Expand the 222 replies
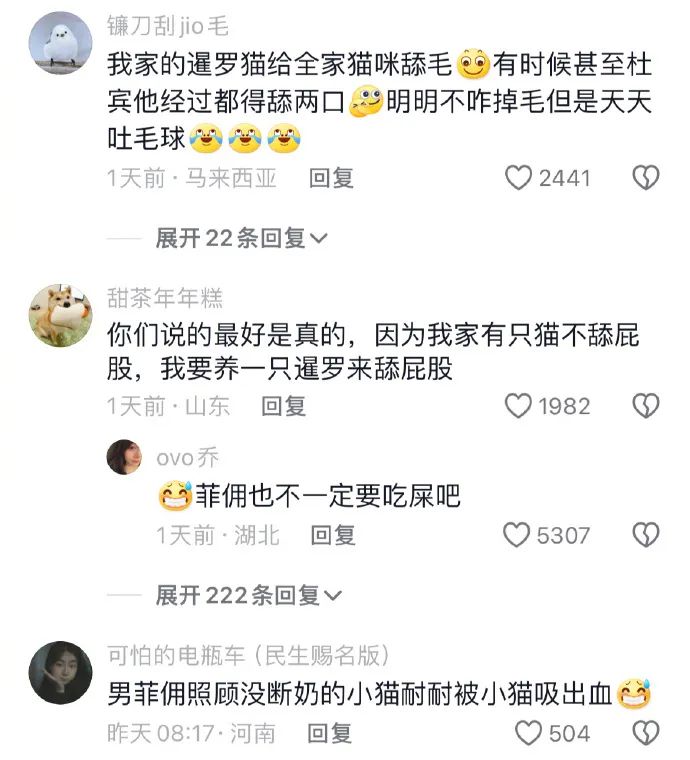Viewport: 690px width, 760px height. tap(248, 595)
